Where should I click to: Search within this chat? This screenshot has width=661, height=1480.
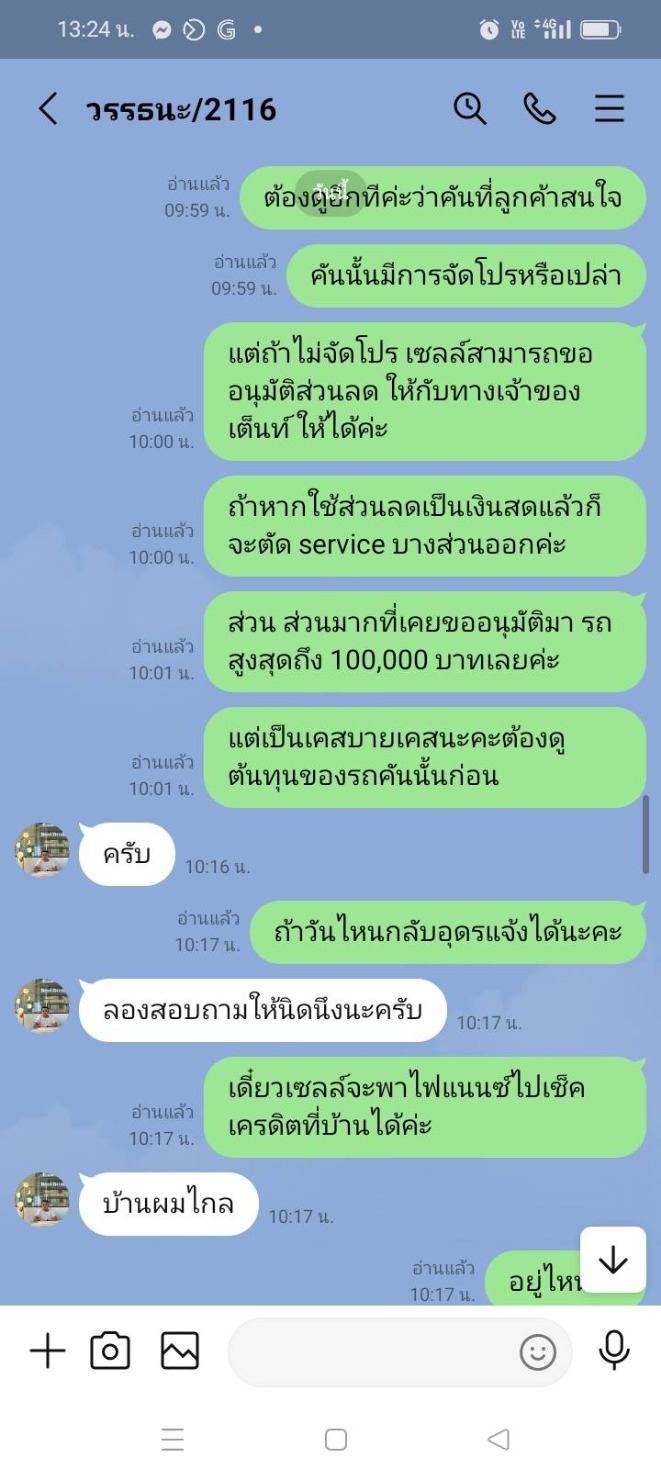(x=469, y=108)
